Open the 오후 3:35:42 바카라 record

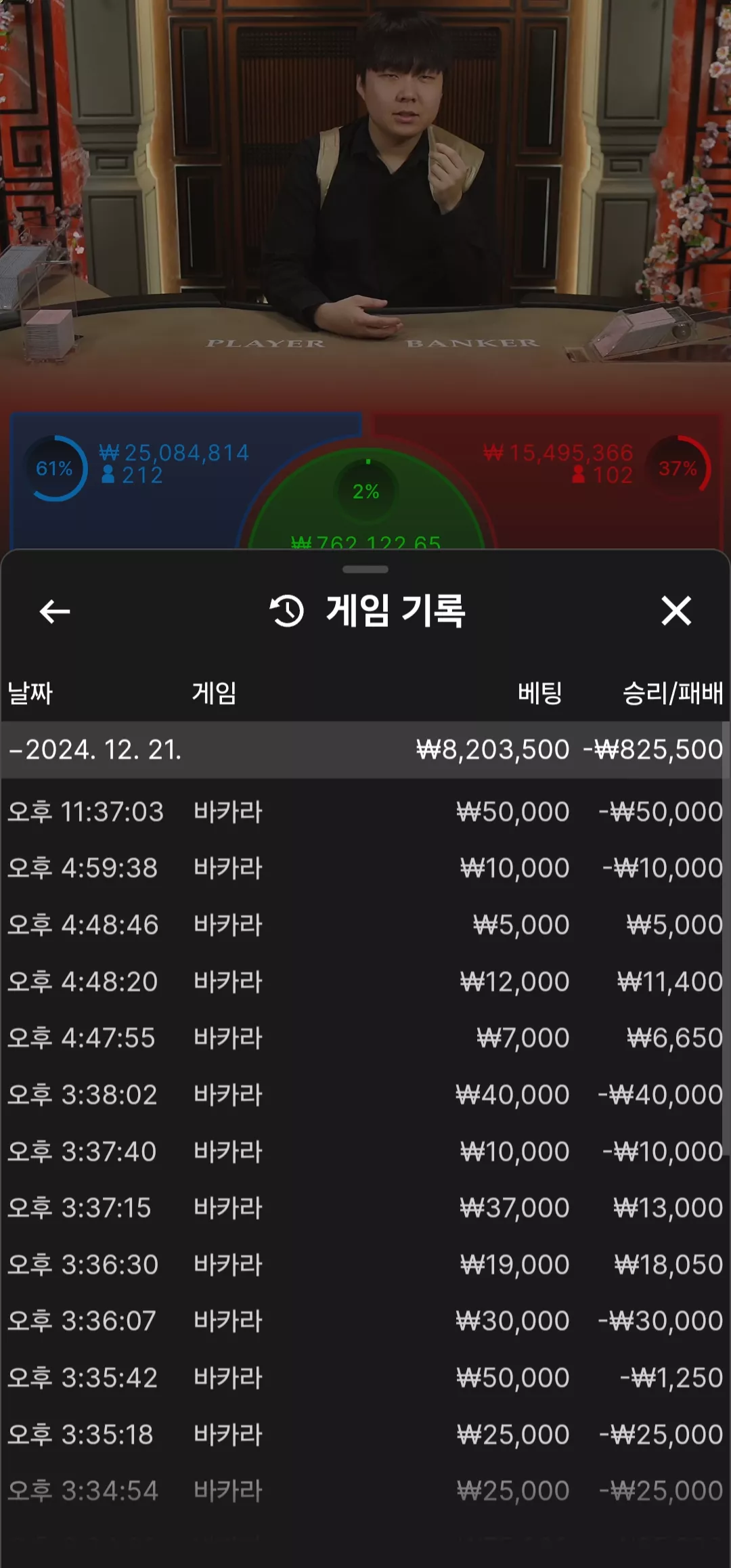[365, 1378]
